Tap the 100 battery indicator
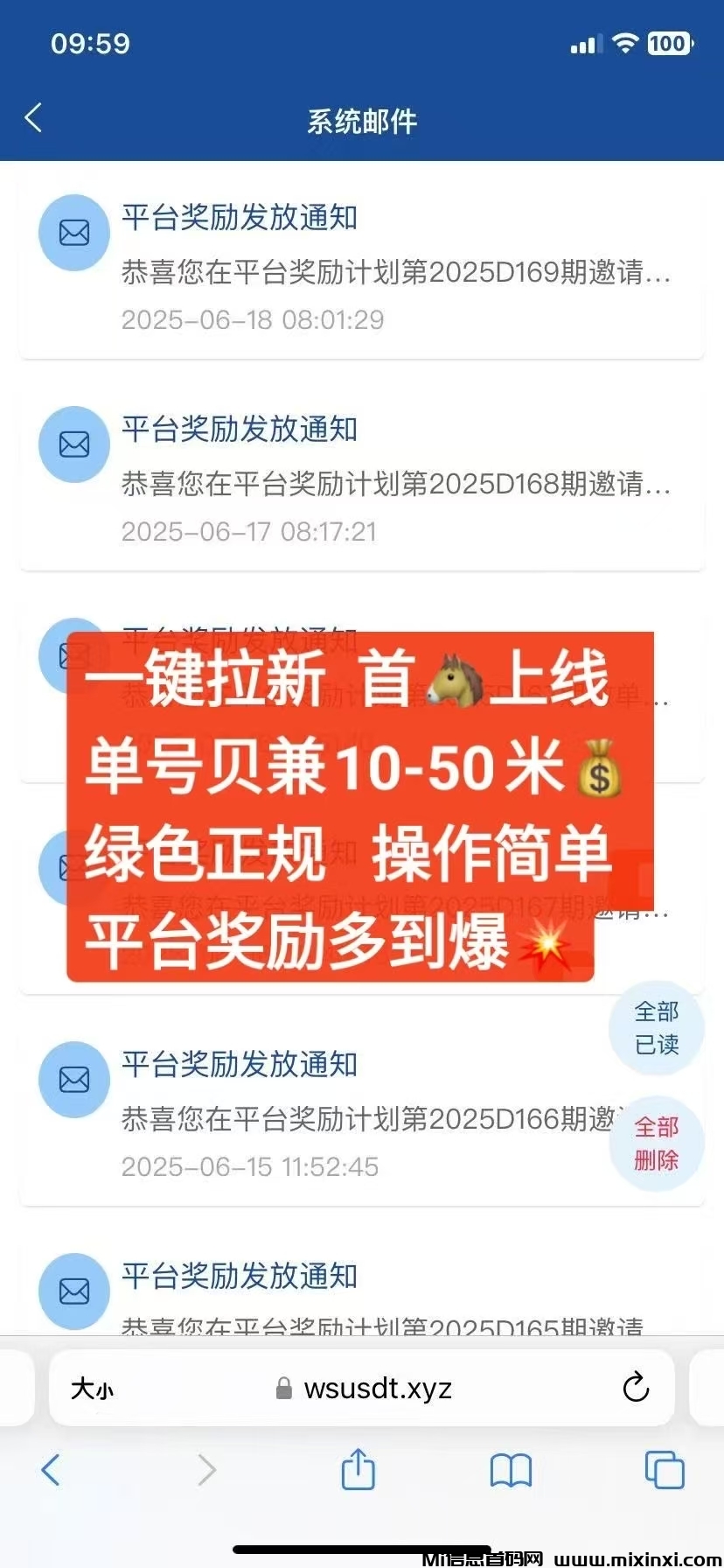 click(672, 43)
